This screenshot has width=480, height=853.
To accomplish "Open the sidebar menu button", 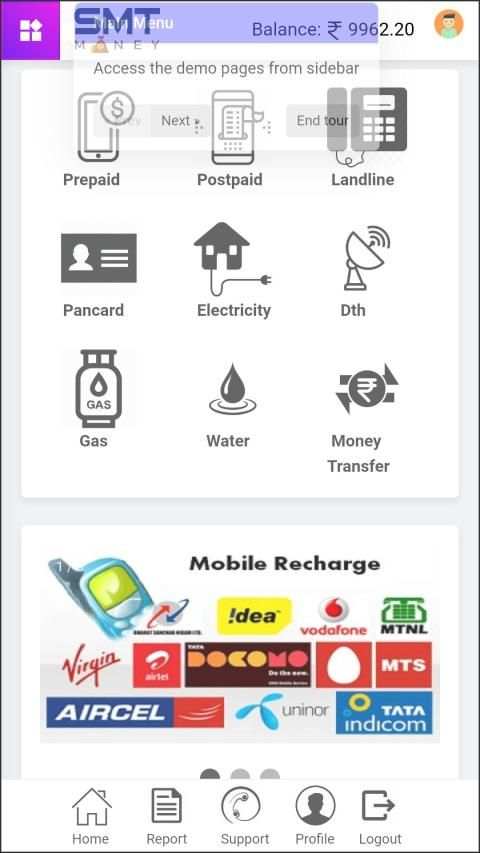I will [30, 30].
